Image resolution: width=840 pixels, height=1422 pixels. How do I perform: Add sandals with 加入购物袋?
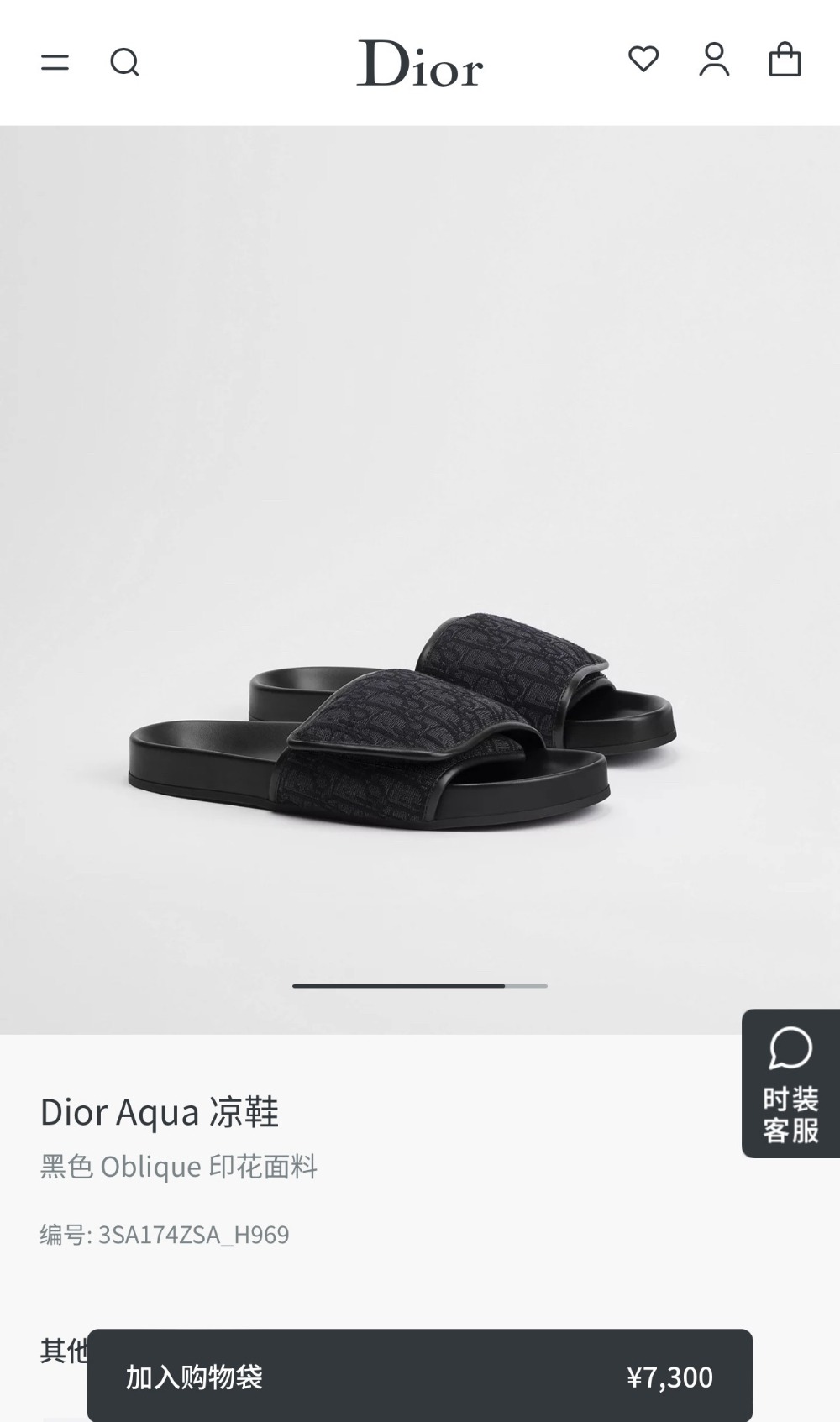point(420,1376)
